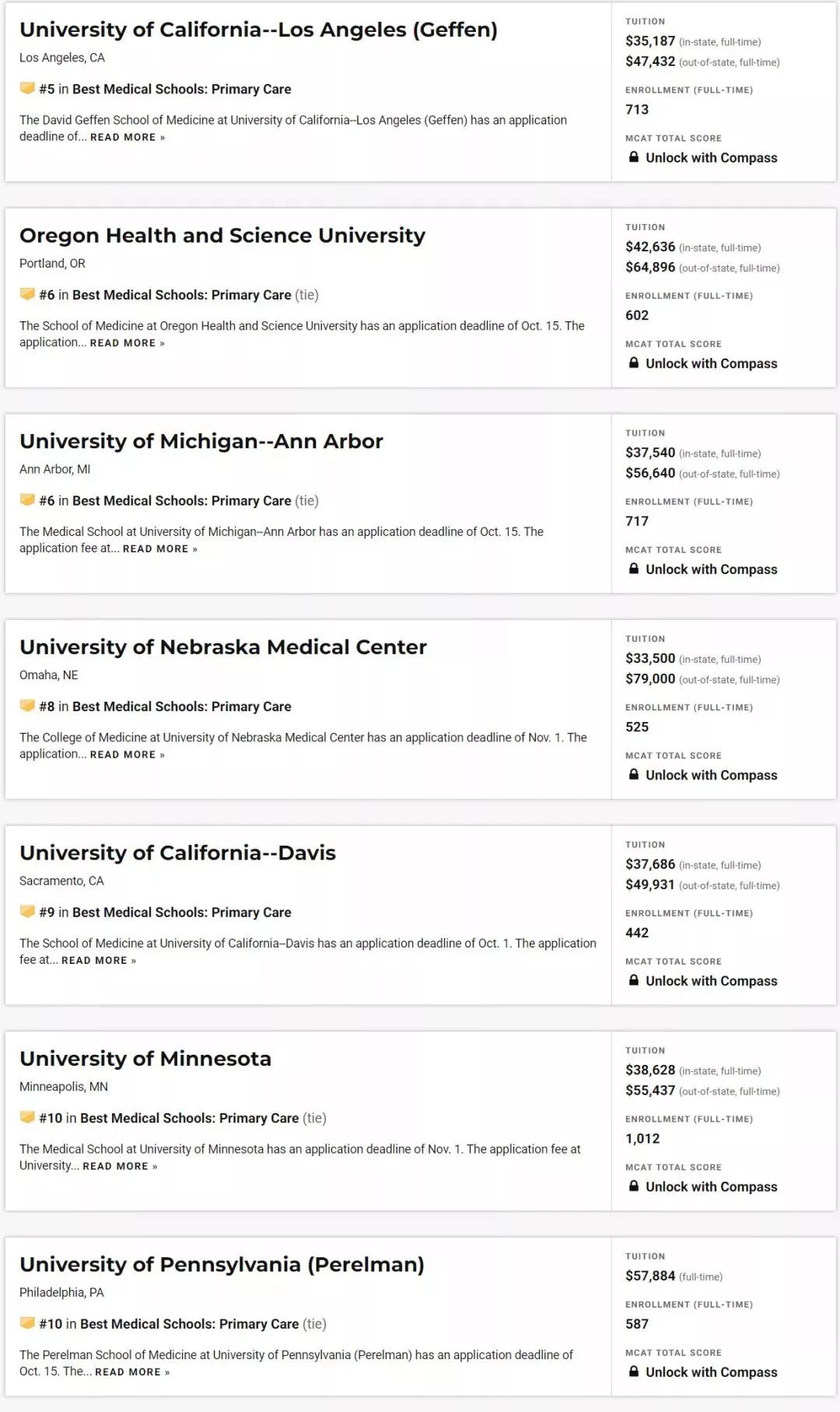
Task: Open University of Michigan--Ann Arbor page
Action: (201, 441)
